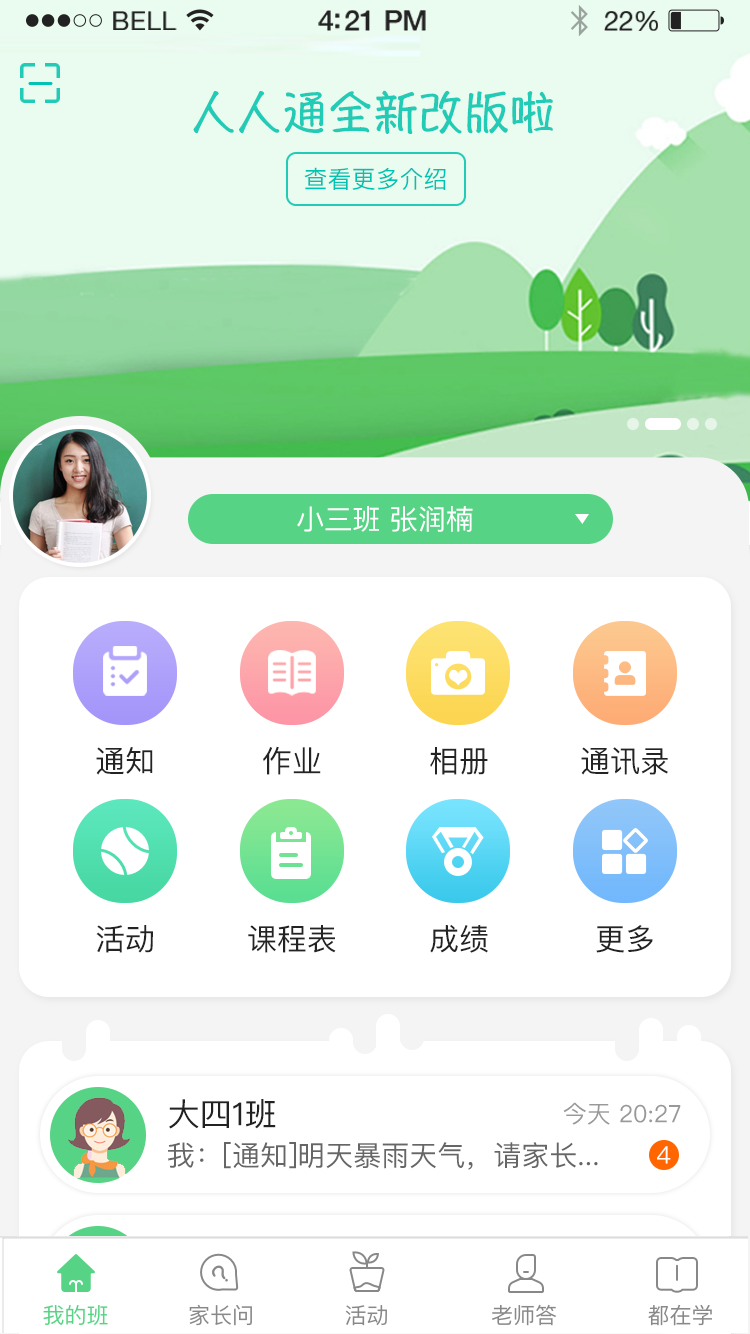
Task: Open the 通知 notifications icon
Action: 125,672
